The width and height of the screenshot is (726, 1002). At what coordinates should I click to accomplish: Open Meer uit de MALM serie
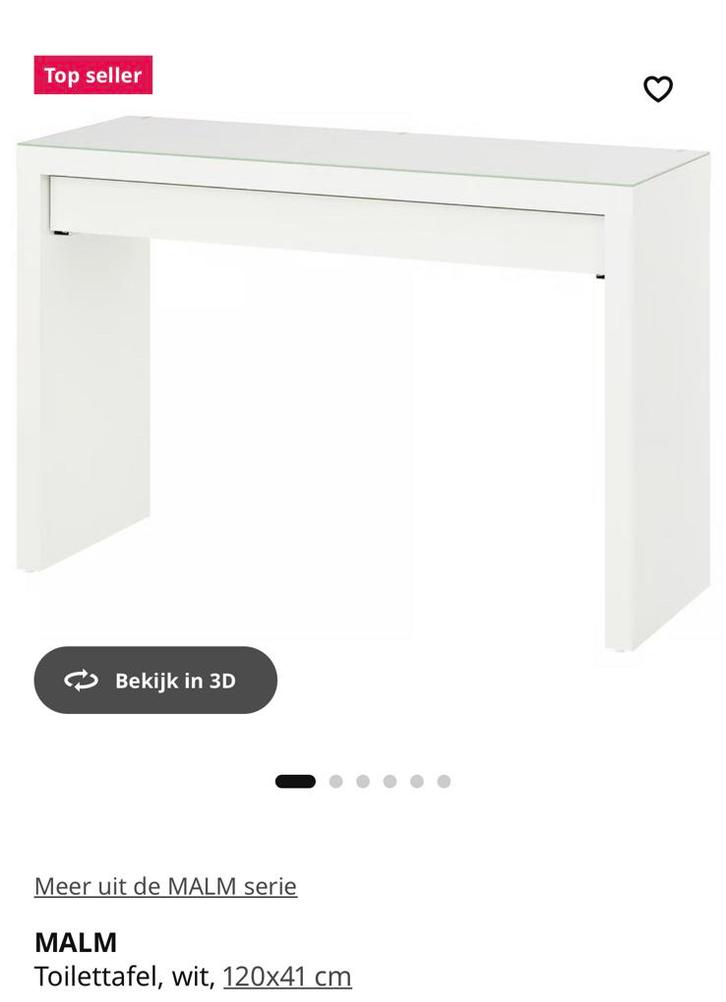coord(164,886)
